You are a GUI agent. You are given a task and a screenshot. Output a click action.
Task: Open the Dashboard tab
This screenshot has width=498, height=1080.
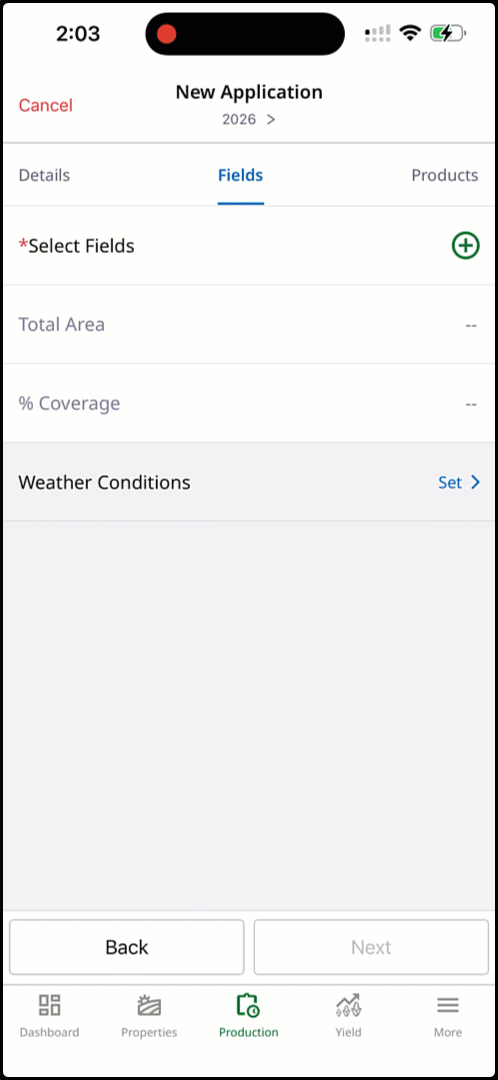(49, 1015)
